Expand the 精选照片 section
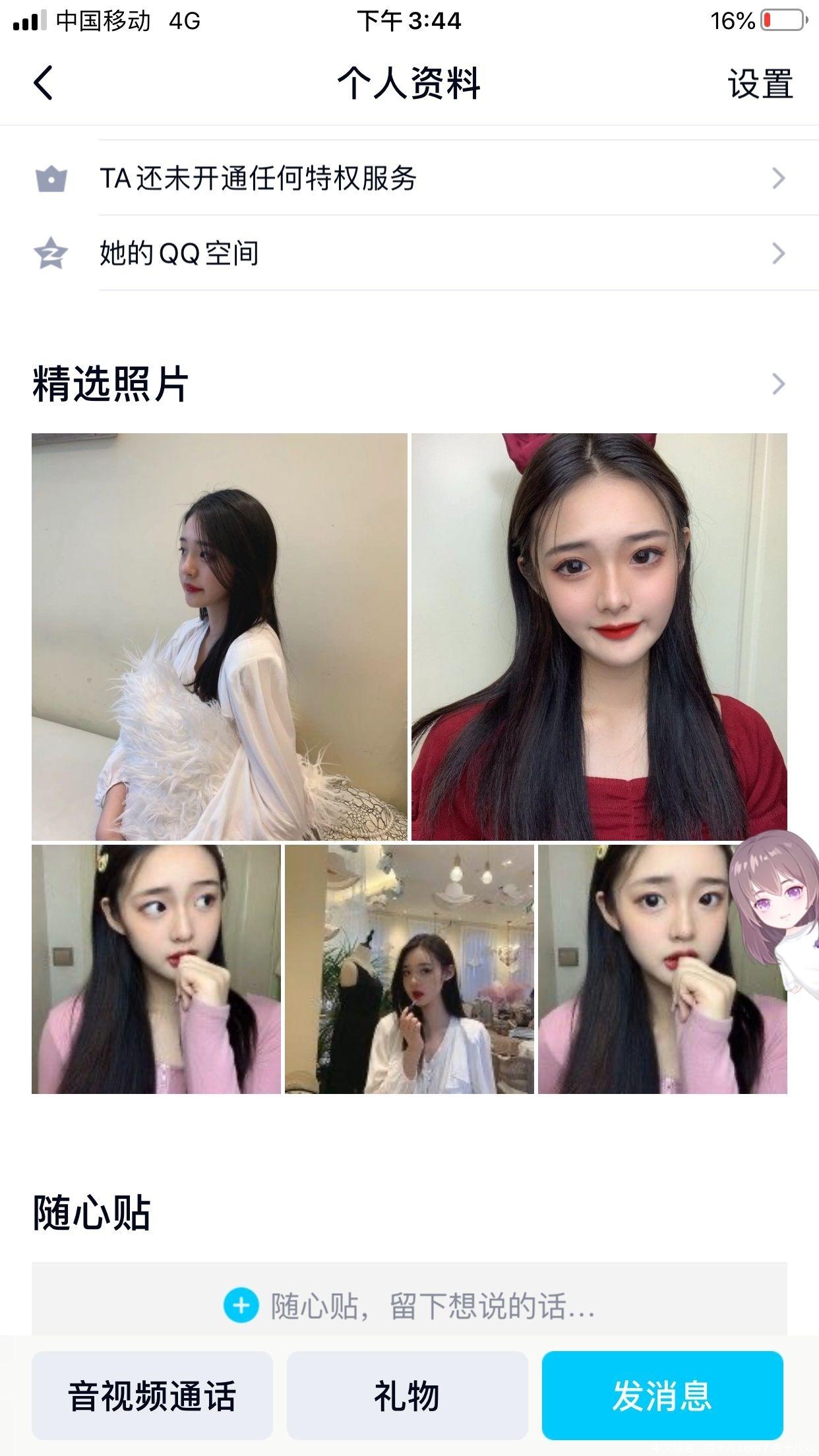Viewport: 819px width, 1456px height. pyautogui.click(x=778, y=384)
